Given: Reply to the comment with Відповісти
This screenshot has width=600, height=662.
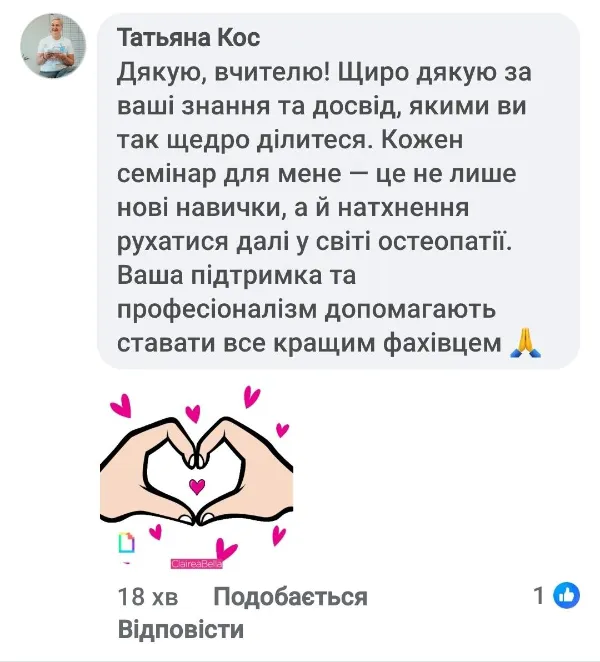Looking at the screenshot, I should point(181,631).
